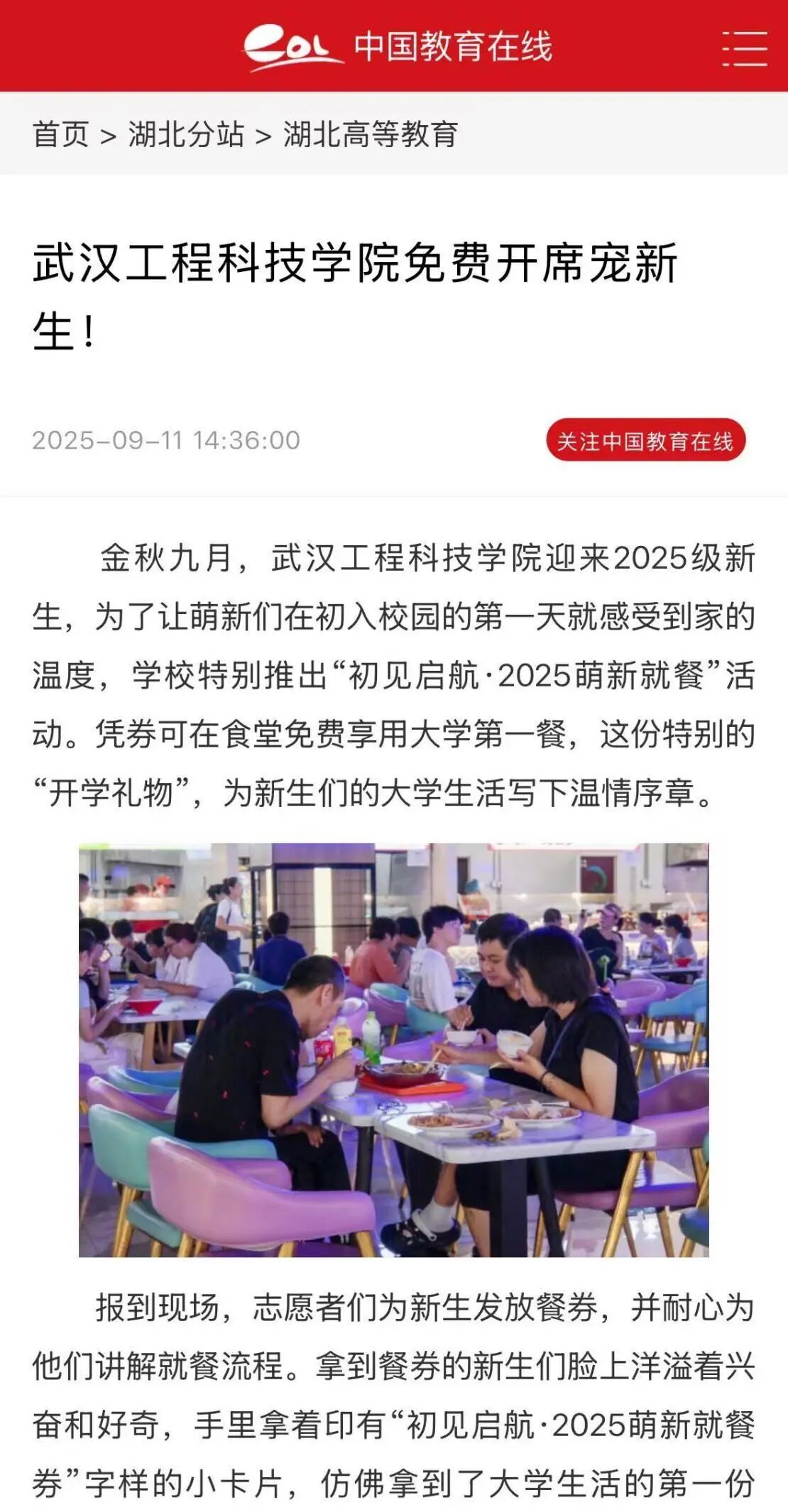The height and width of the screenshot is (1512, 788).
Task: Open the 湖北分站 breadcrumb link
Action: point(186,134)
